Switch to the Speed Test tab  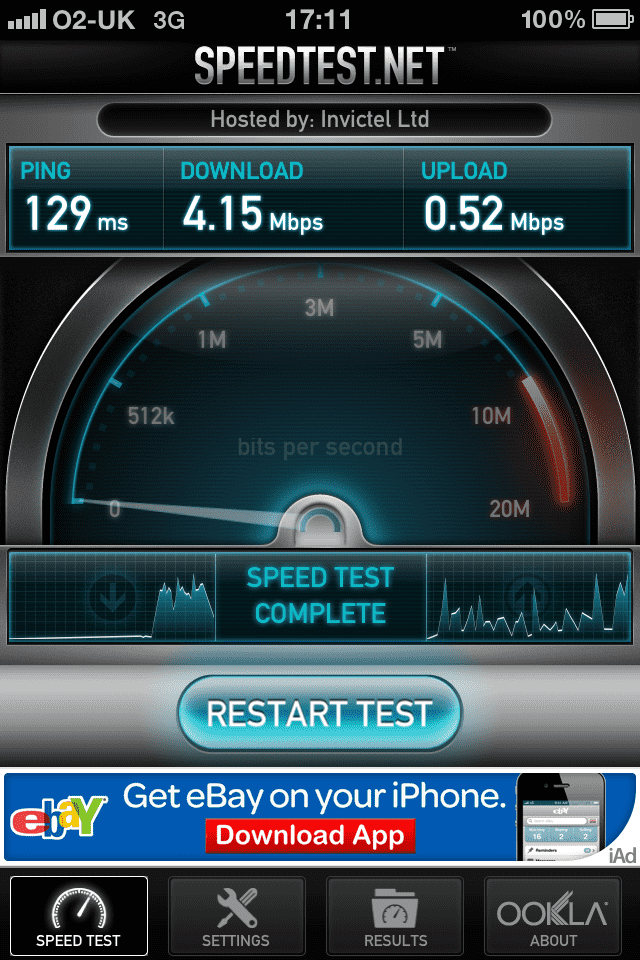click(x=78, y=915)
